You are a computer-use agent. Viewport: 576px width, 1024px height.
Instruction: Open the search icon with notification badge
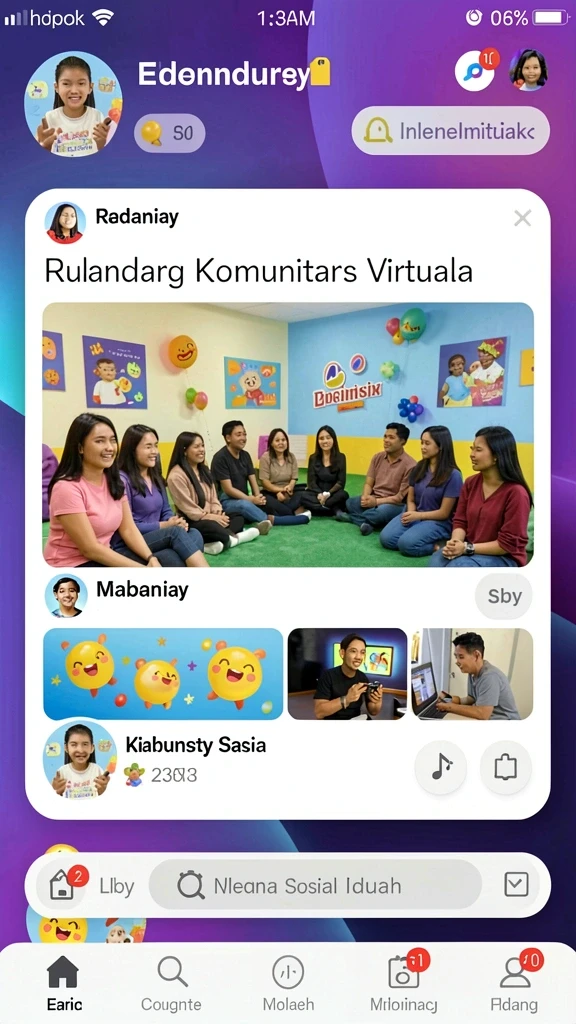click(x=475, y=70)
